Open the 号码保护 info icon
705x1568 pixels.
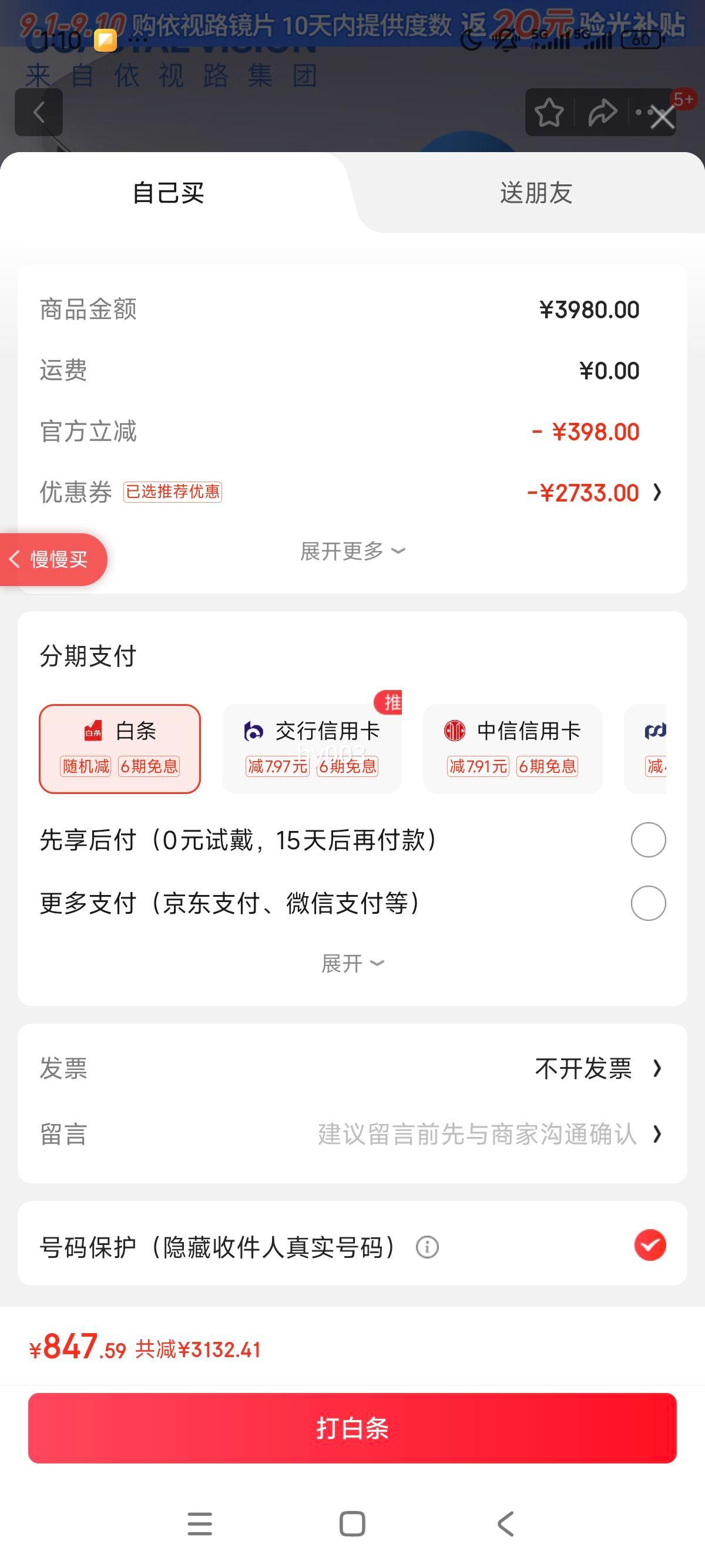tap(427, 1247)
